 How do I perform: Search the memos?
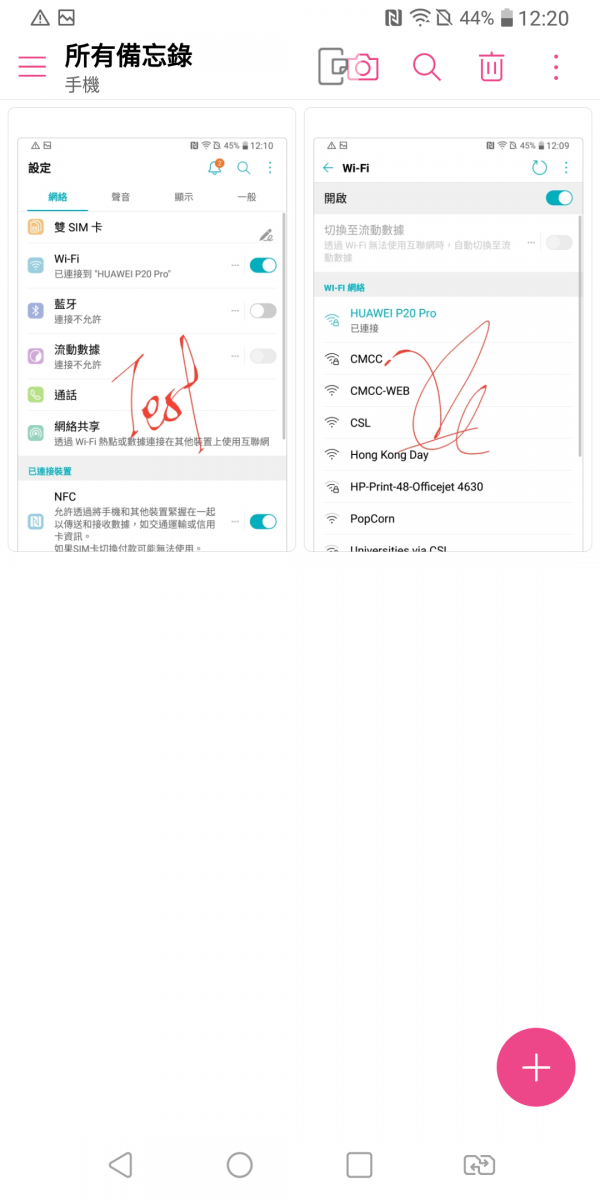[427, 67]
